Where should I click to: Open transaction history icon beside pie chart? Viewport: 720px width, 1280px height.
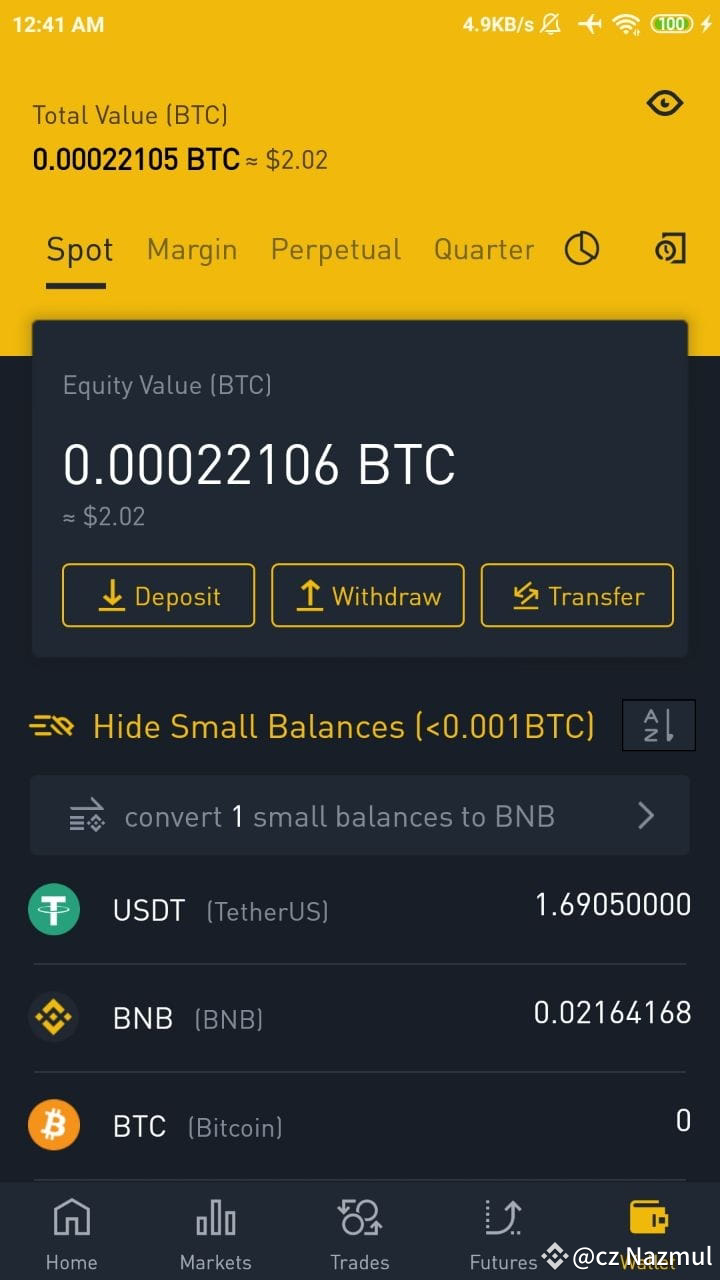669,249
